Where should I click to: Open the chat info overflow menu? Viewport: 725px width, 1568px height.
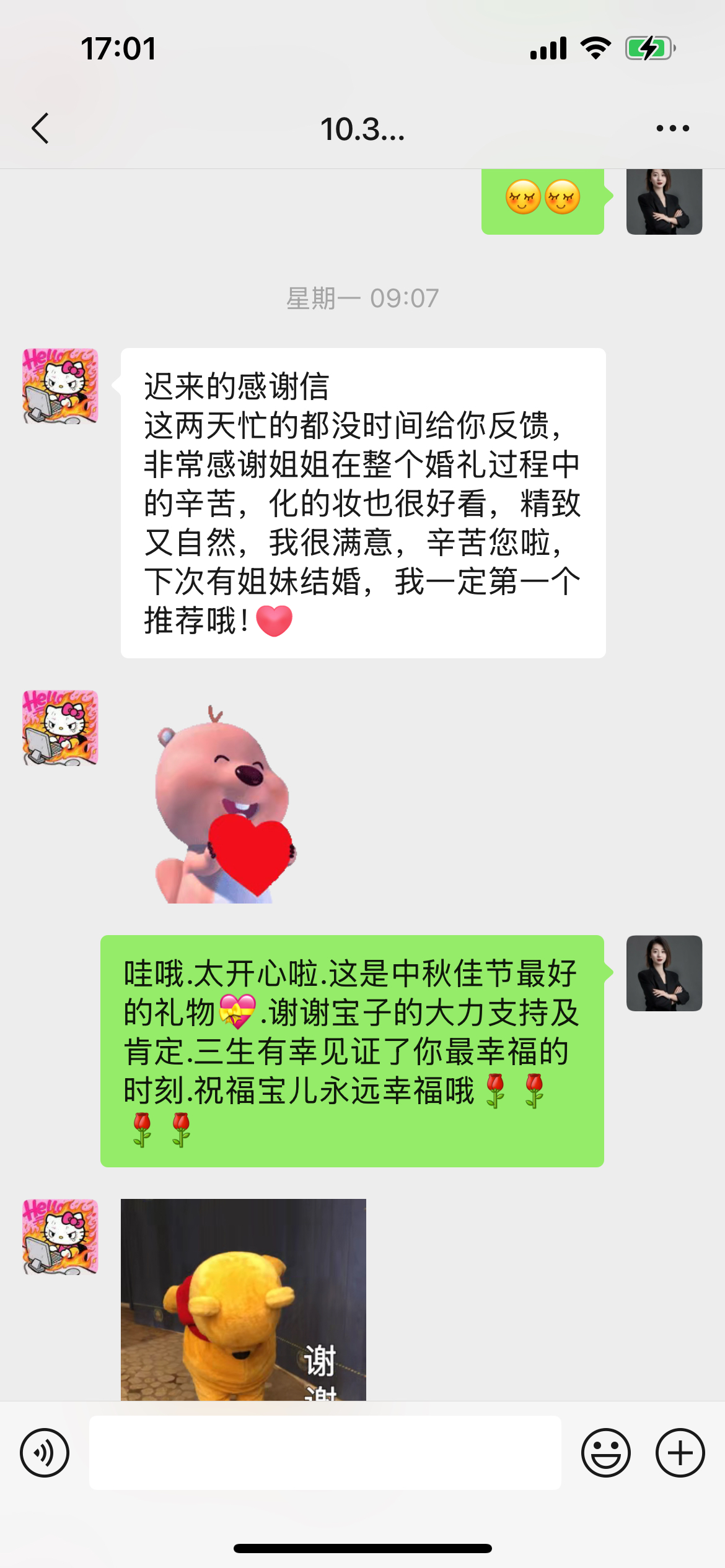point(672,129)
